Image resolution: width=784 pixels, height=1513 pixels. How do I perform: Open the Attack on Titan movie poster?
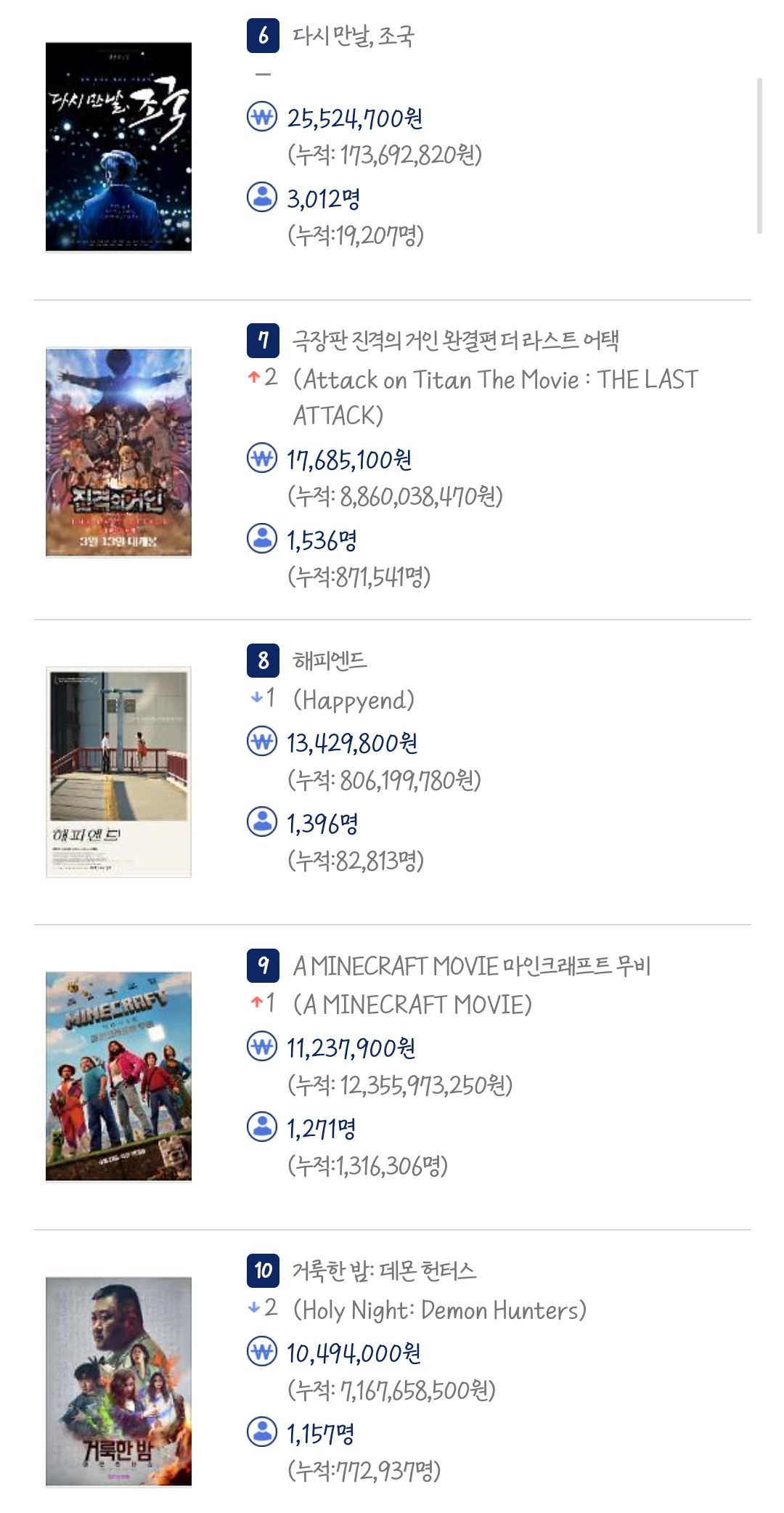coord(118,452)
